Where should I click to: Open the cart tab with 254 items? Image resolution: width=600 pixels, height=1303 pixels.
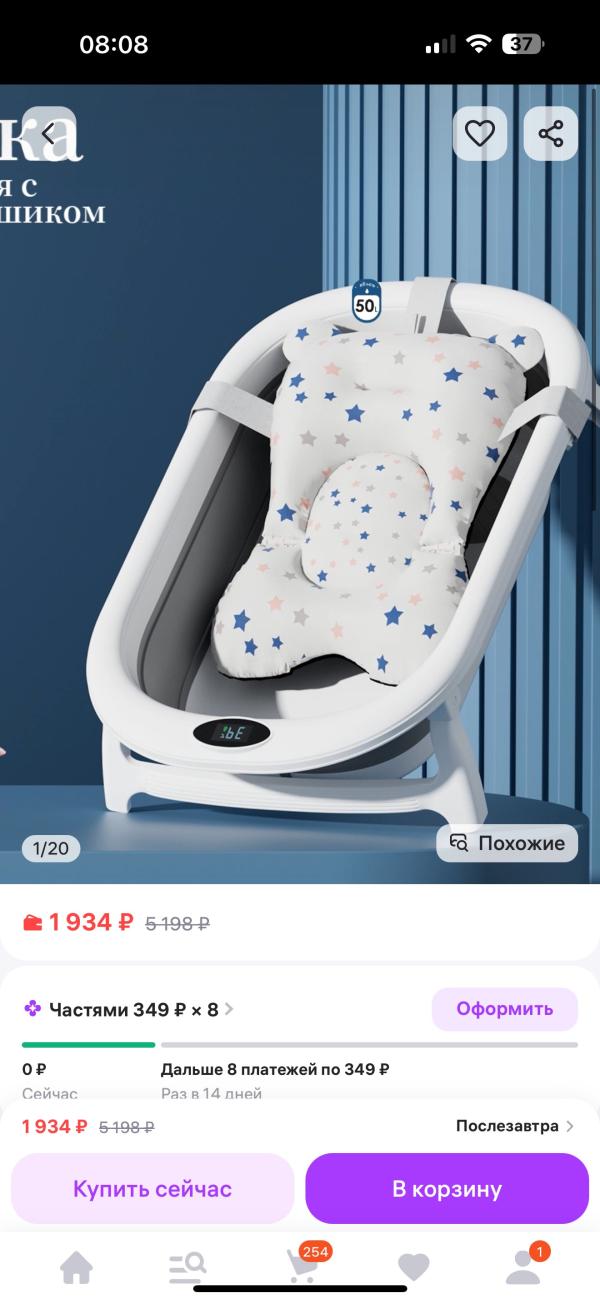click(301, 1267)
